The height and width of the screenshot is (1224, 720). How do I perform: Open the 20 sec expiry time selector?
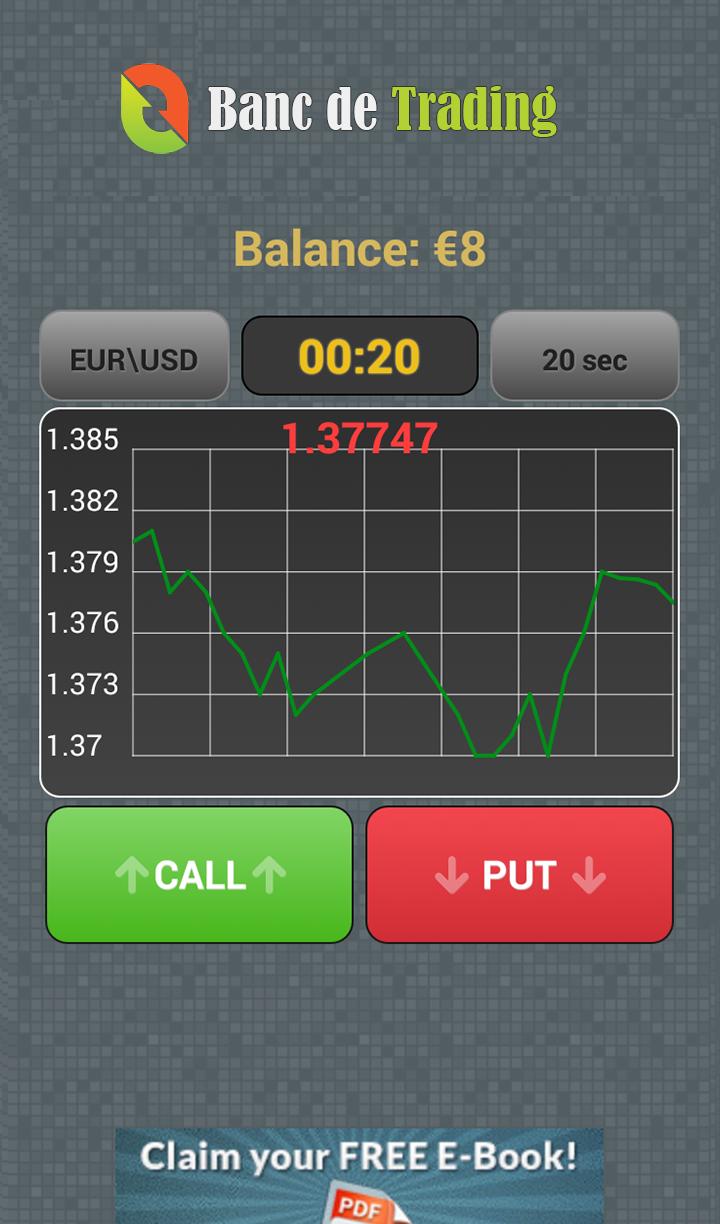(585, 356)
